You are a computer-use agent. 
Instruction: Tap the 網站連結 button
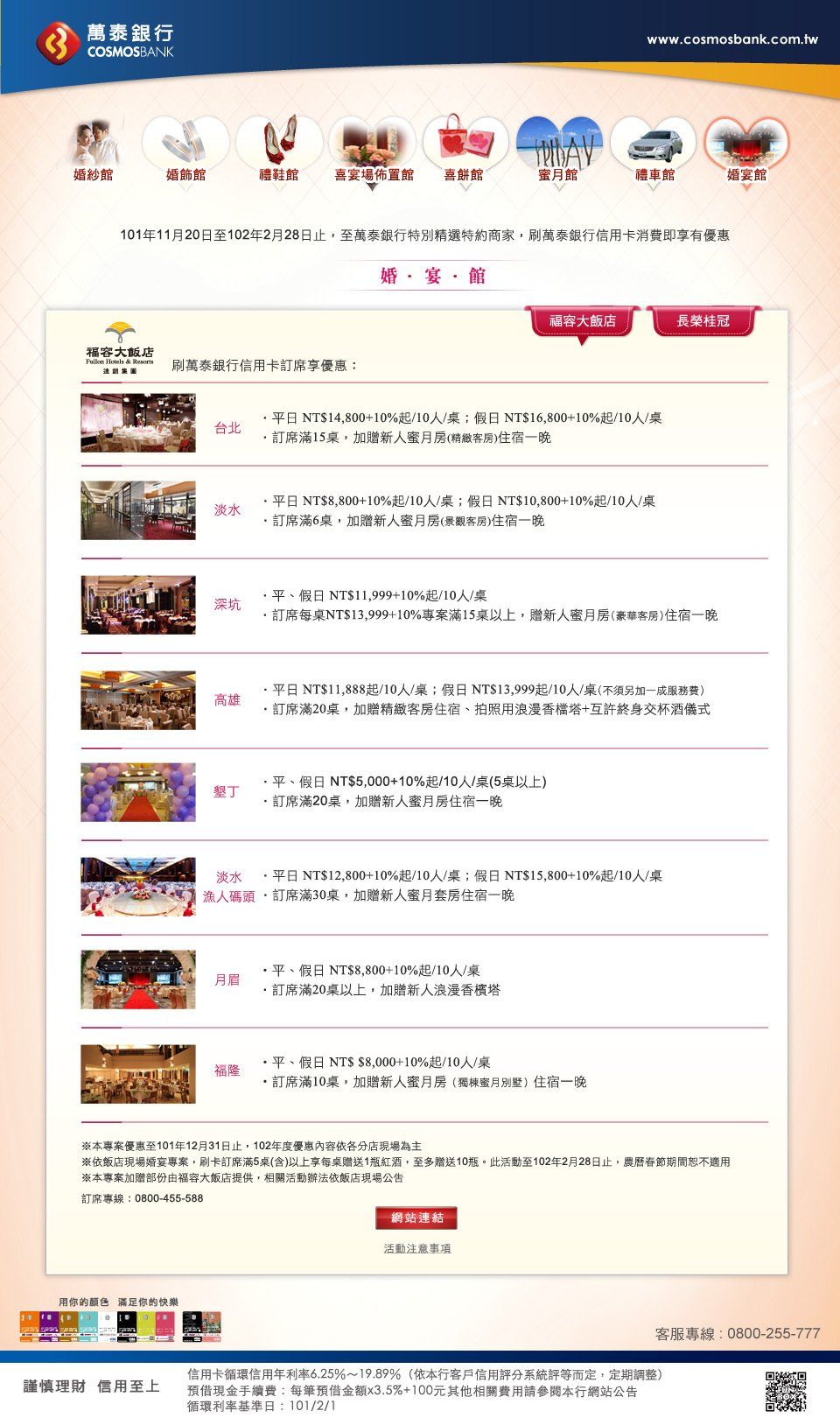pos(416,1218)
